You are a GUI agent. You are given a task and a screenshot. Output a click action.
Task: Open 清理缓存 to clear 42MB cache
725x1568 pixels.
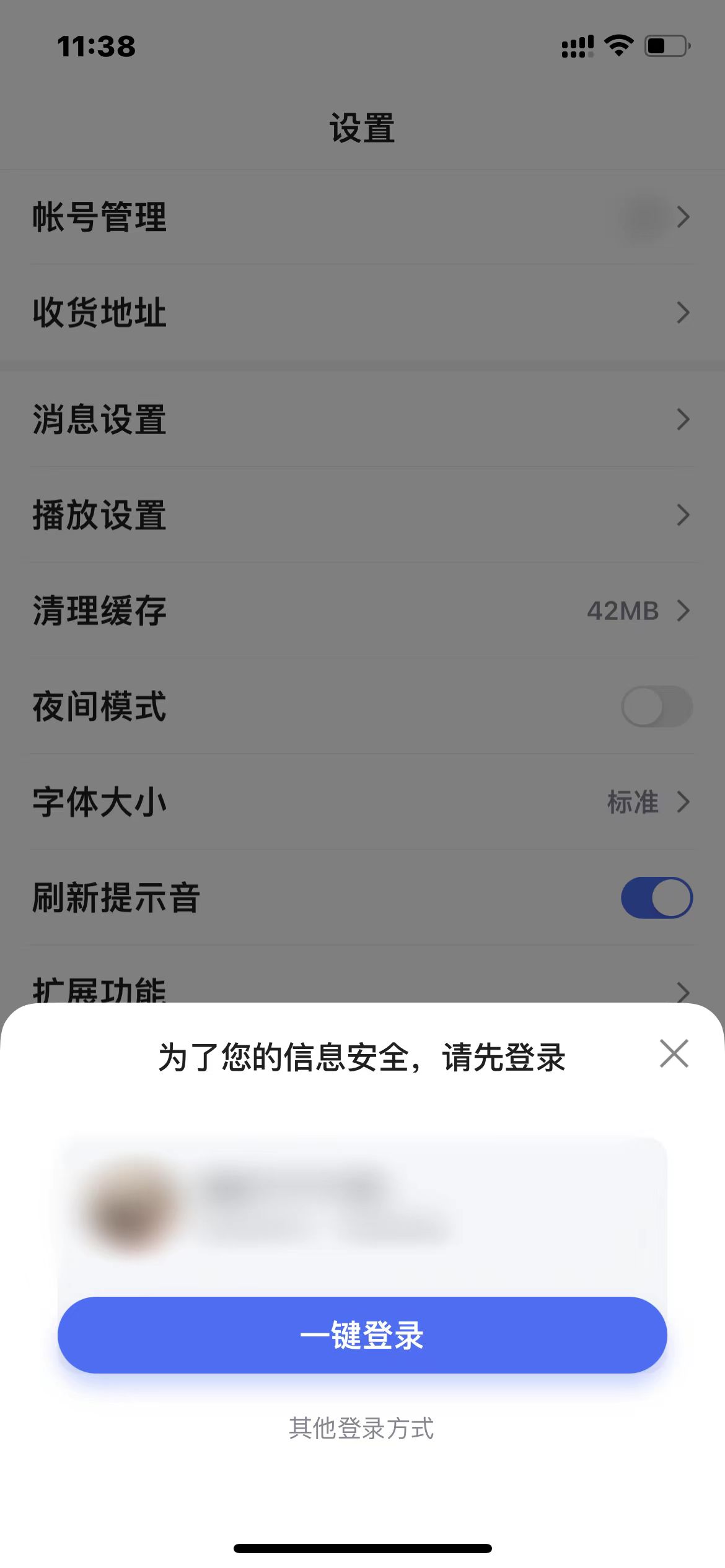pyautogui.click(x=362, y=611)
